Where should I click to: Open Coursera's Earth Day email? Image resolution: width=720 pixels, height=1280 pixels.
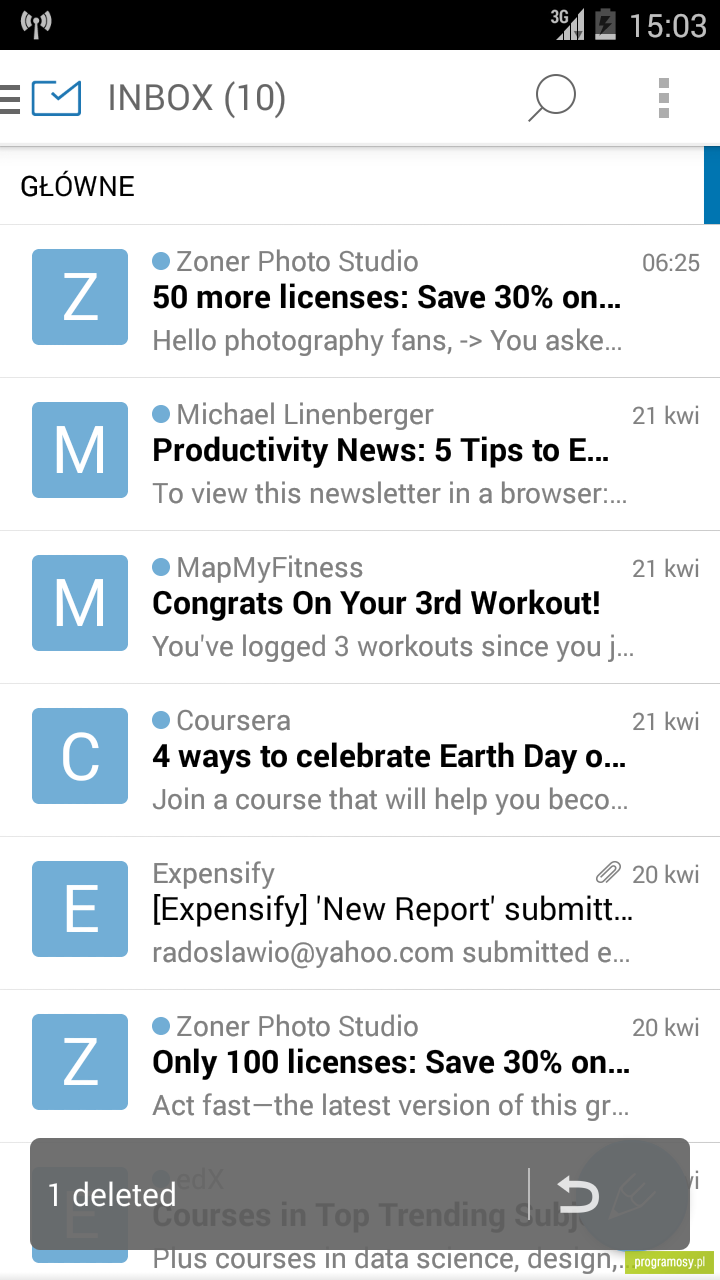click(360, 760)
